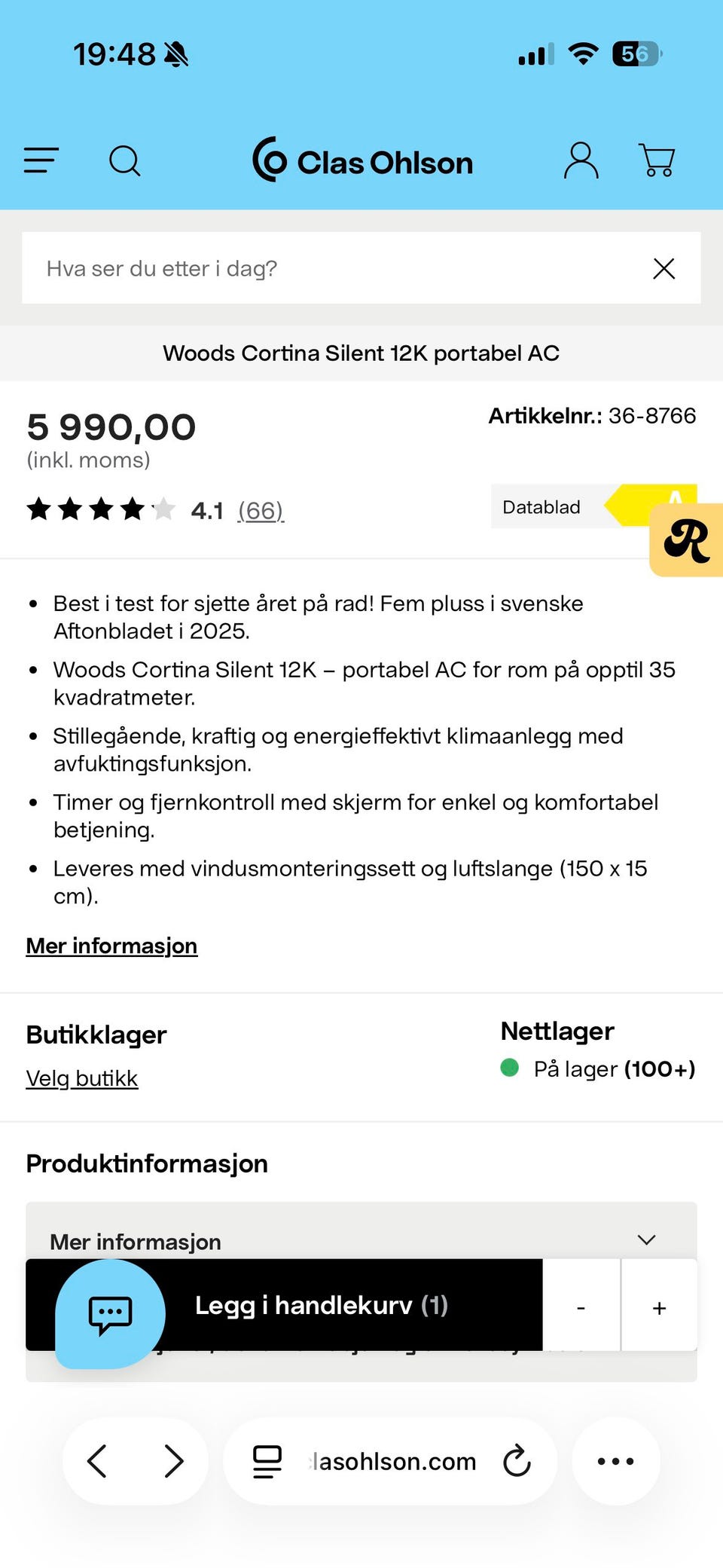The width and height of the screenshot is (723, 1568).
Task: Increase quantity with the plus stepper
Action: (658, 1306)
